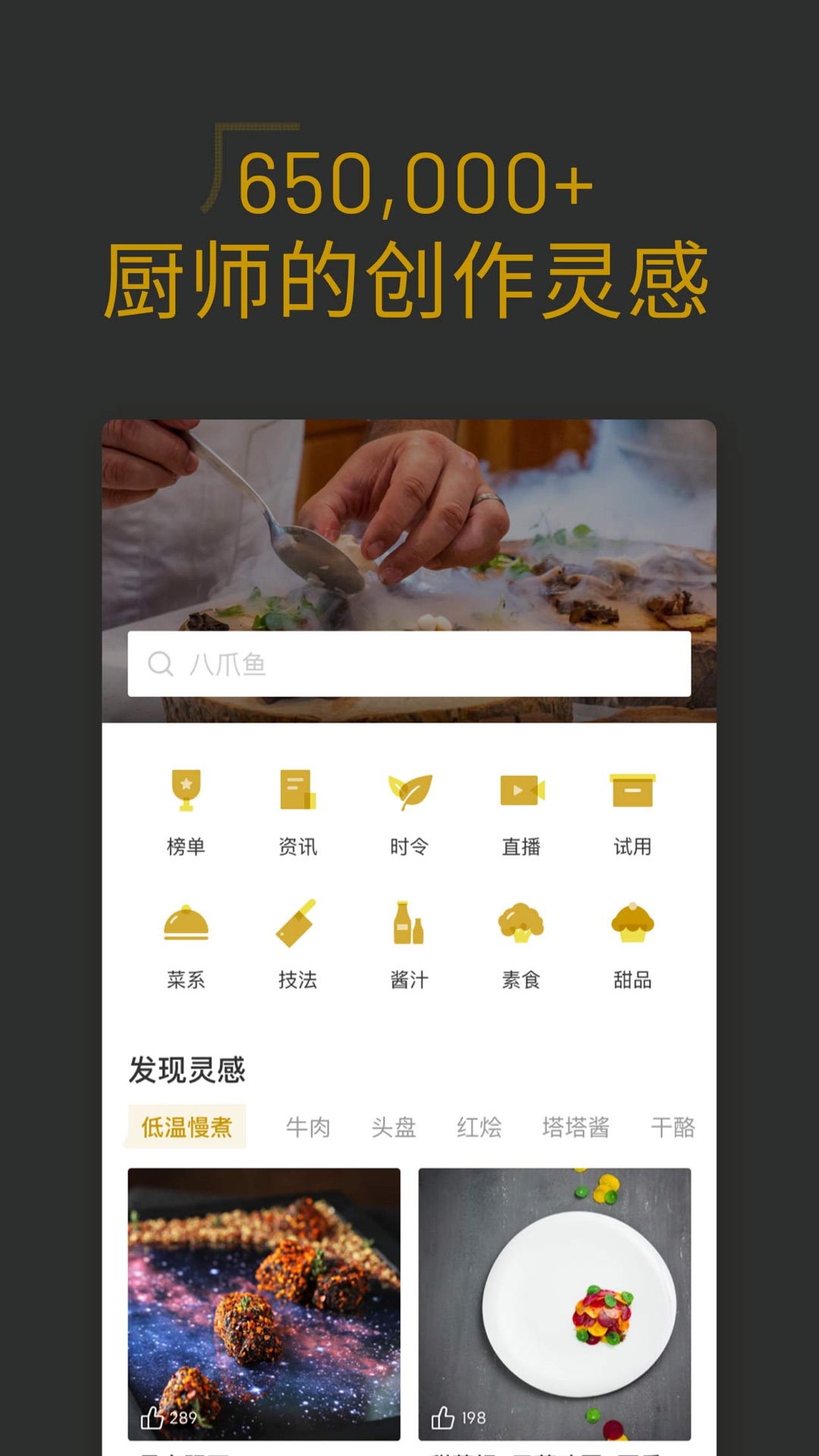
Task: Select the 干酪 cheese filter
Action: [673, 1128]
